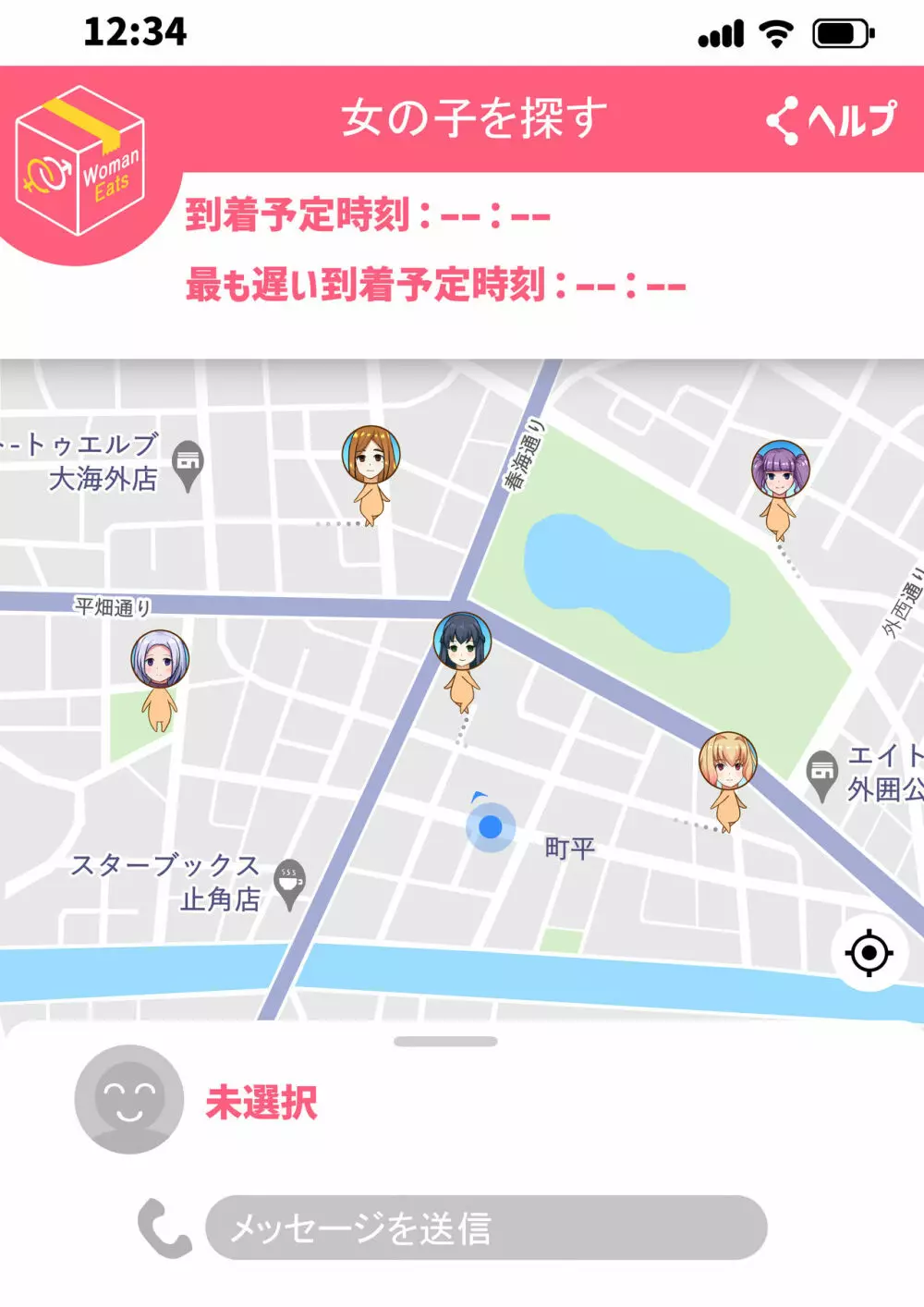
Task: Open the ヘルプ help button
Action: coord(832,120)
